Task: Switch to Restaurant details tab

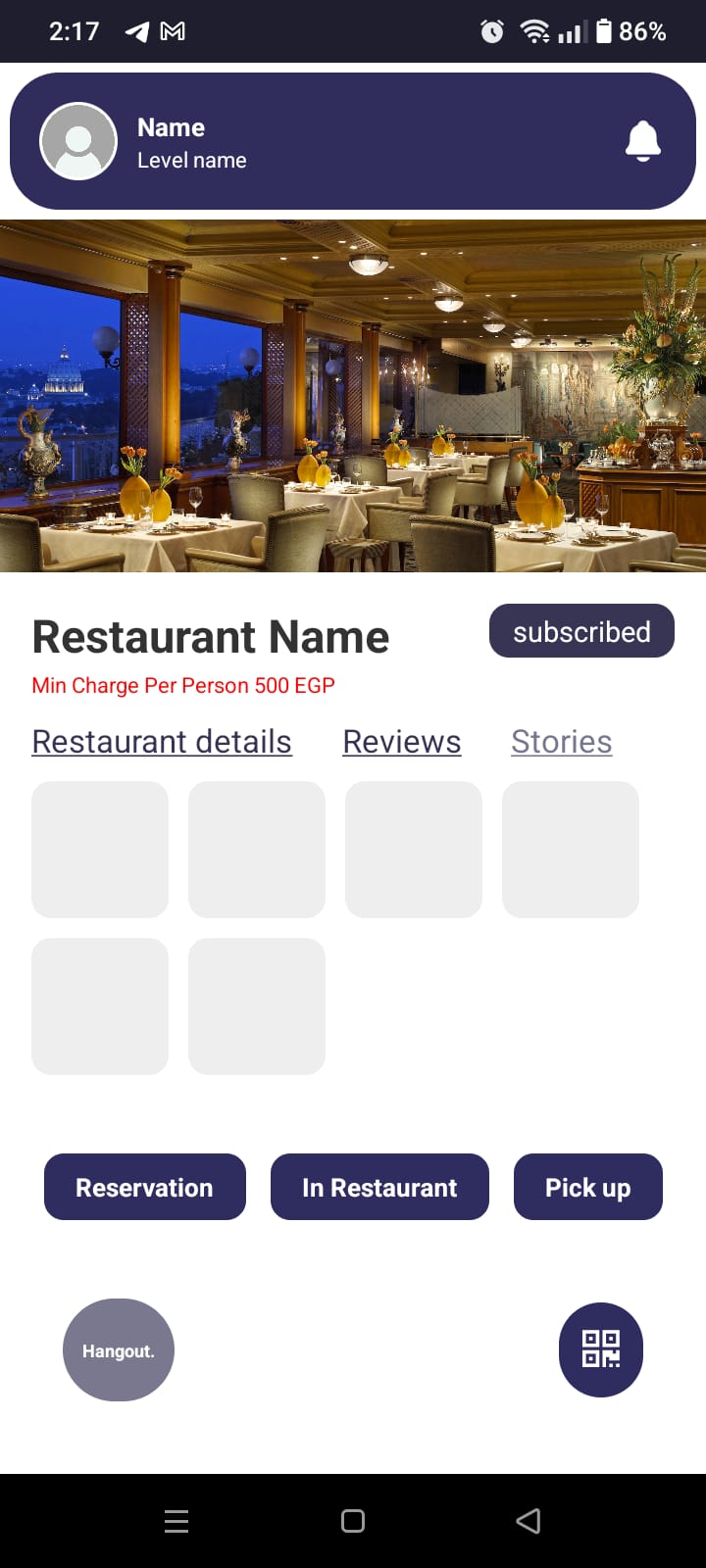Action: (x=162, y=742)
